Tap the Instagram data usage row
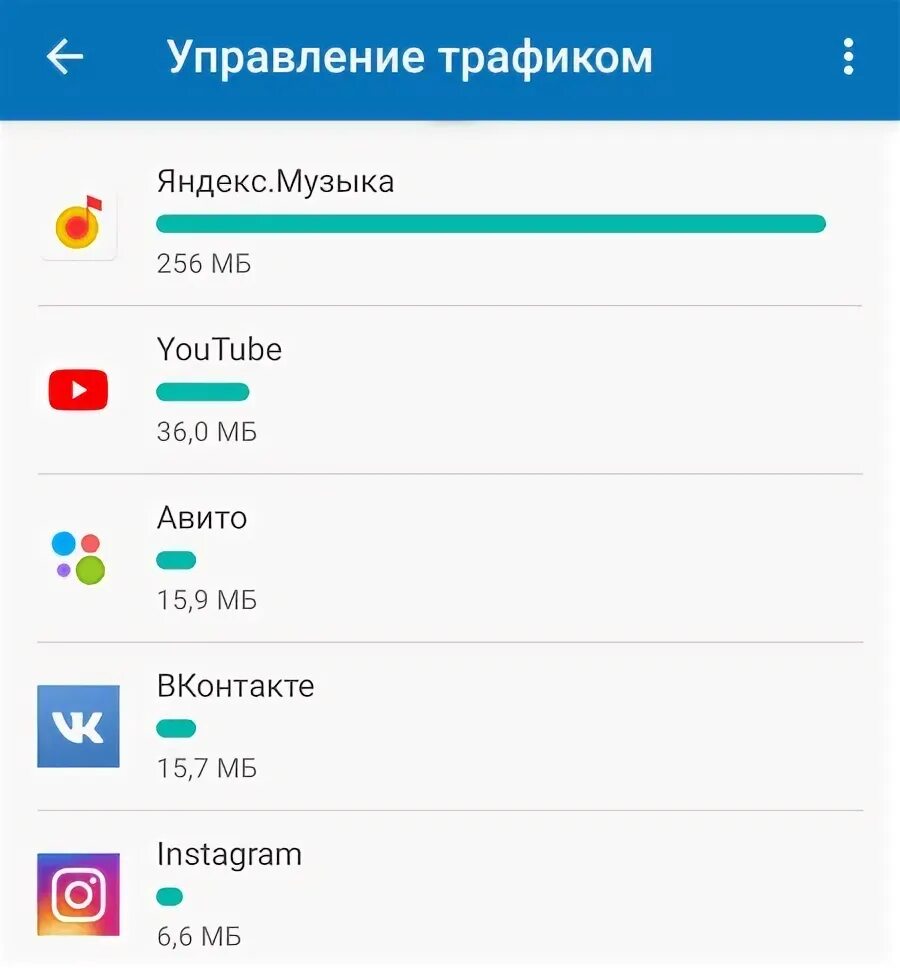Screen dimensions: 900x968 click(x=450, y=894)
